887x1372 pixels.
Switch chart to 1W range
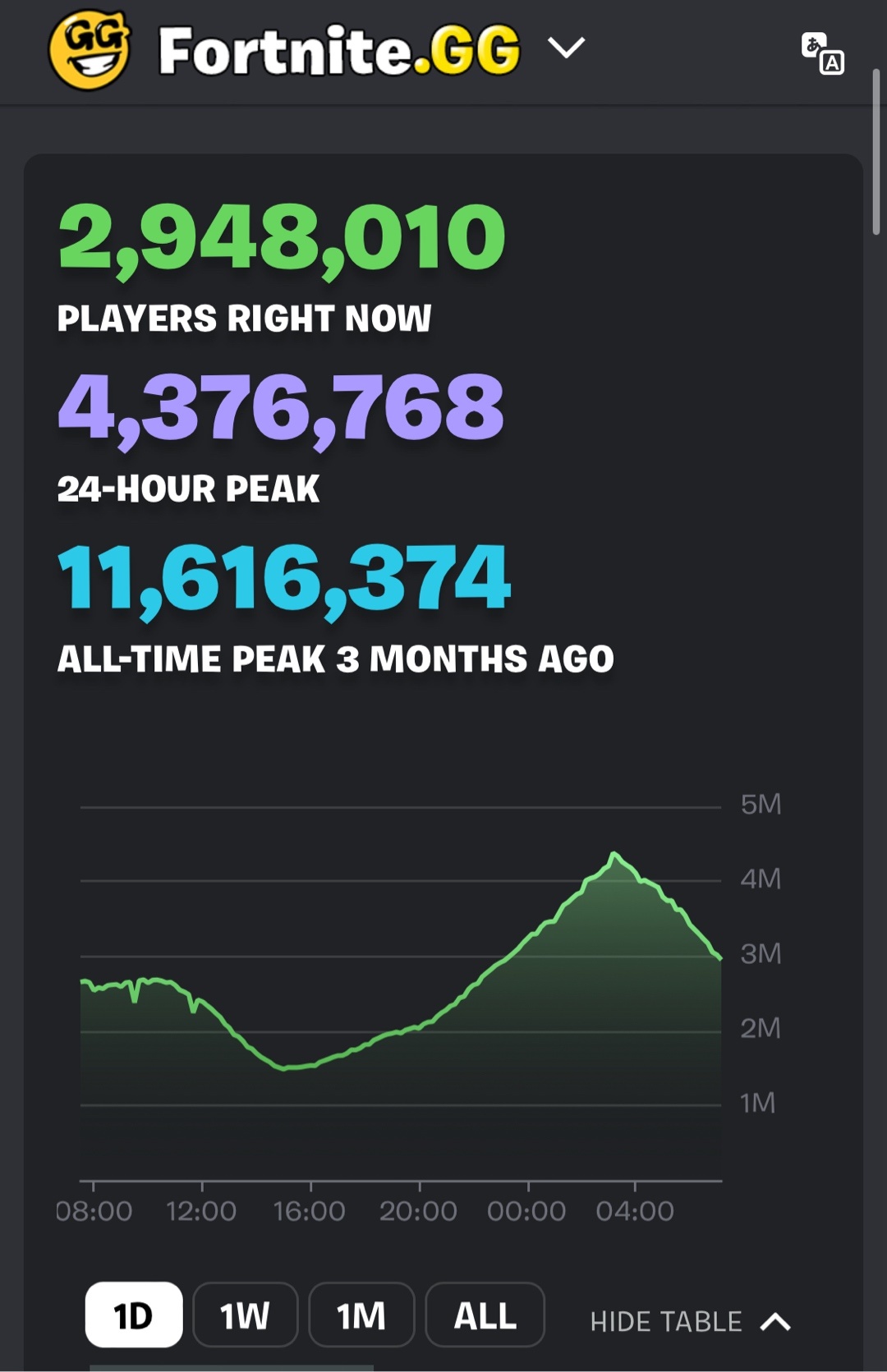coord(245,1315)
